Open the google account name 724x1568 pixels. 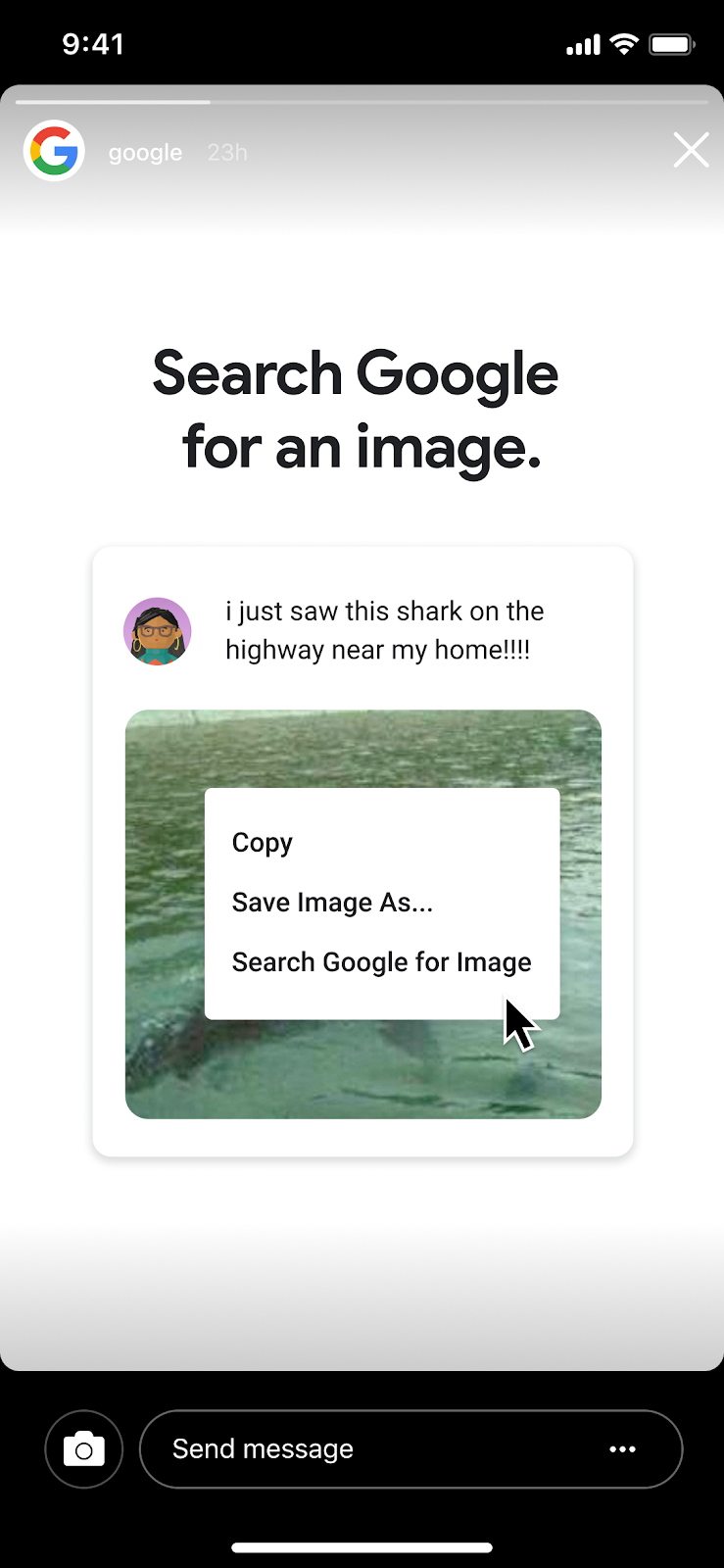click(x=145, y=153)
